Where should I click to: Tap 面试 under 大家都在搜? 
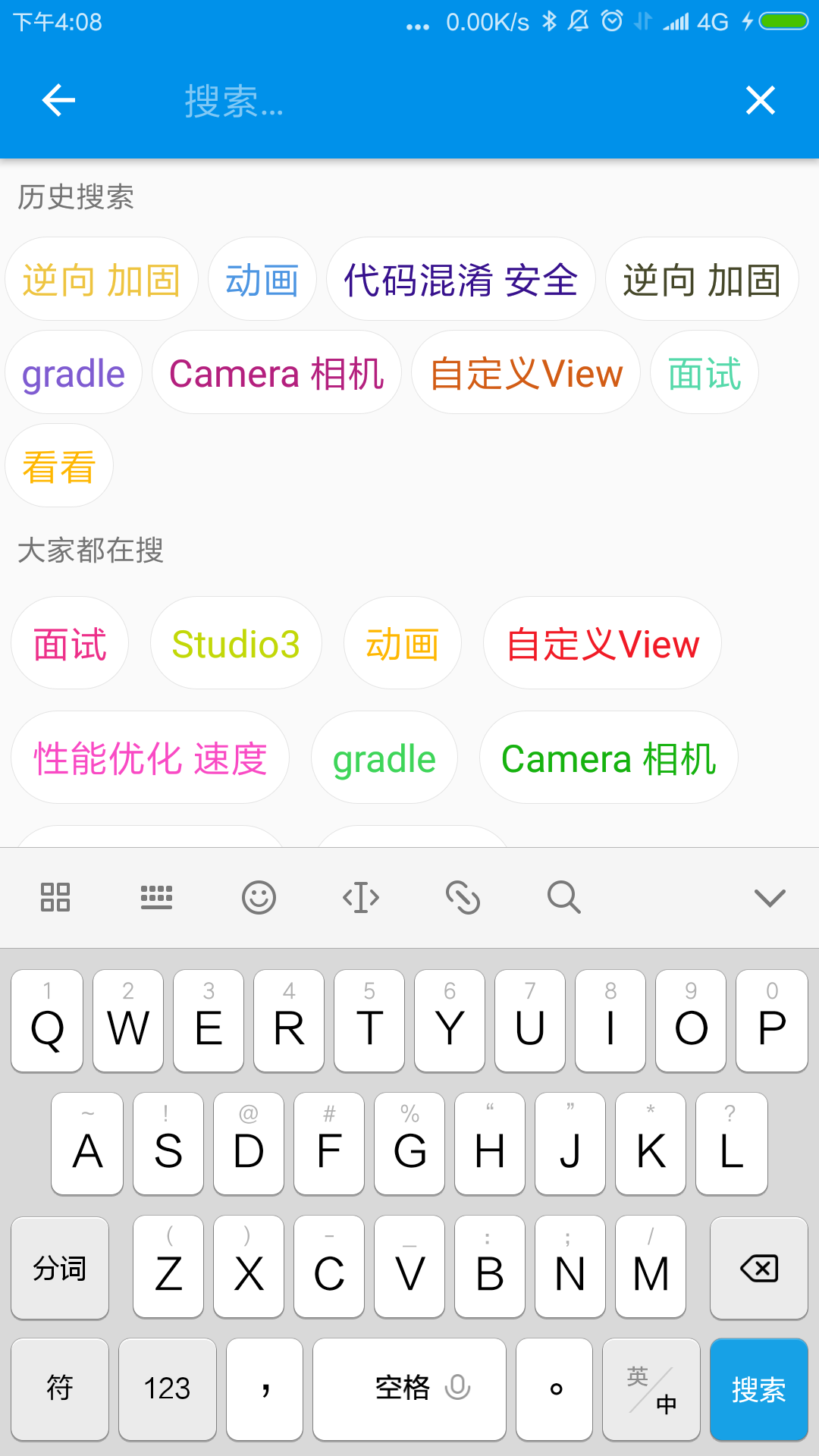[x=70, y=644]
